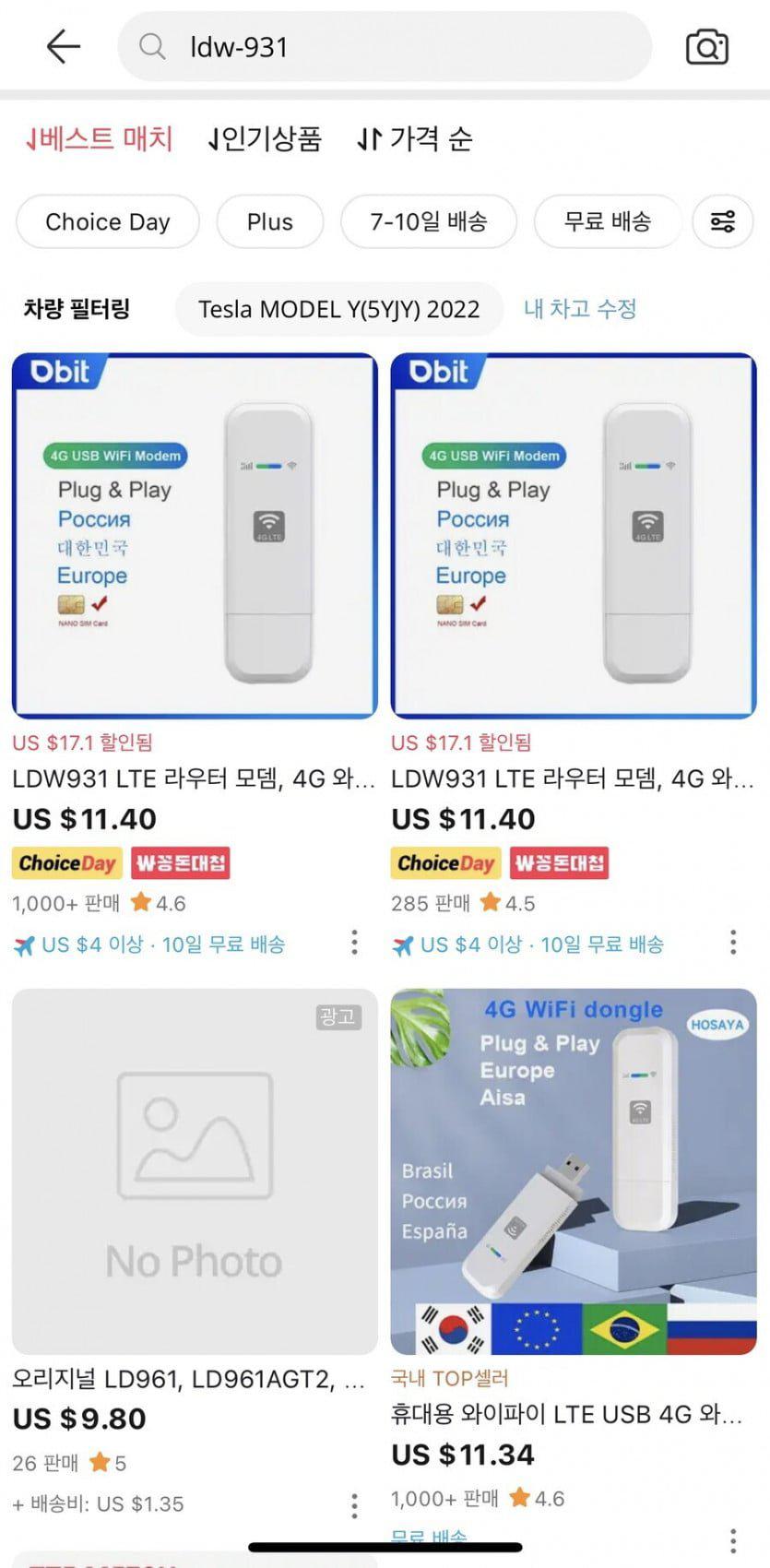Screen dimensions: 770x1568
Task: Open more options for the 285 판매 product
Action: (x=733, y=942)
